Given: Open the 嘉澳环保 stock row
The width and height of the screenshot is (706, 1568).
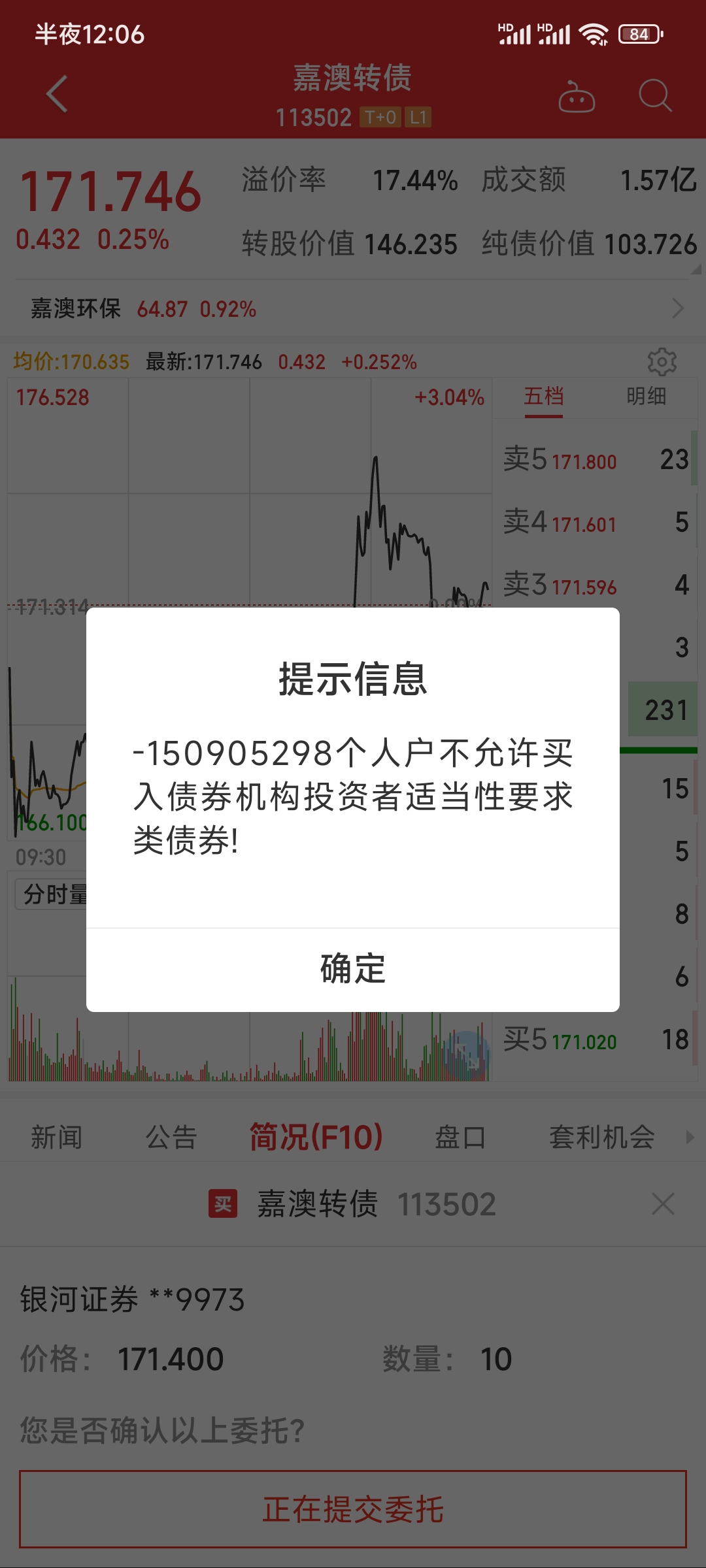Looking at the screenshot, I should coord(353,308).
